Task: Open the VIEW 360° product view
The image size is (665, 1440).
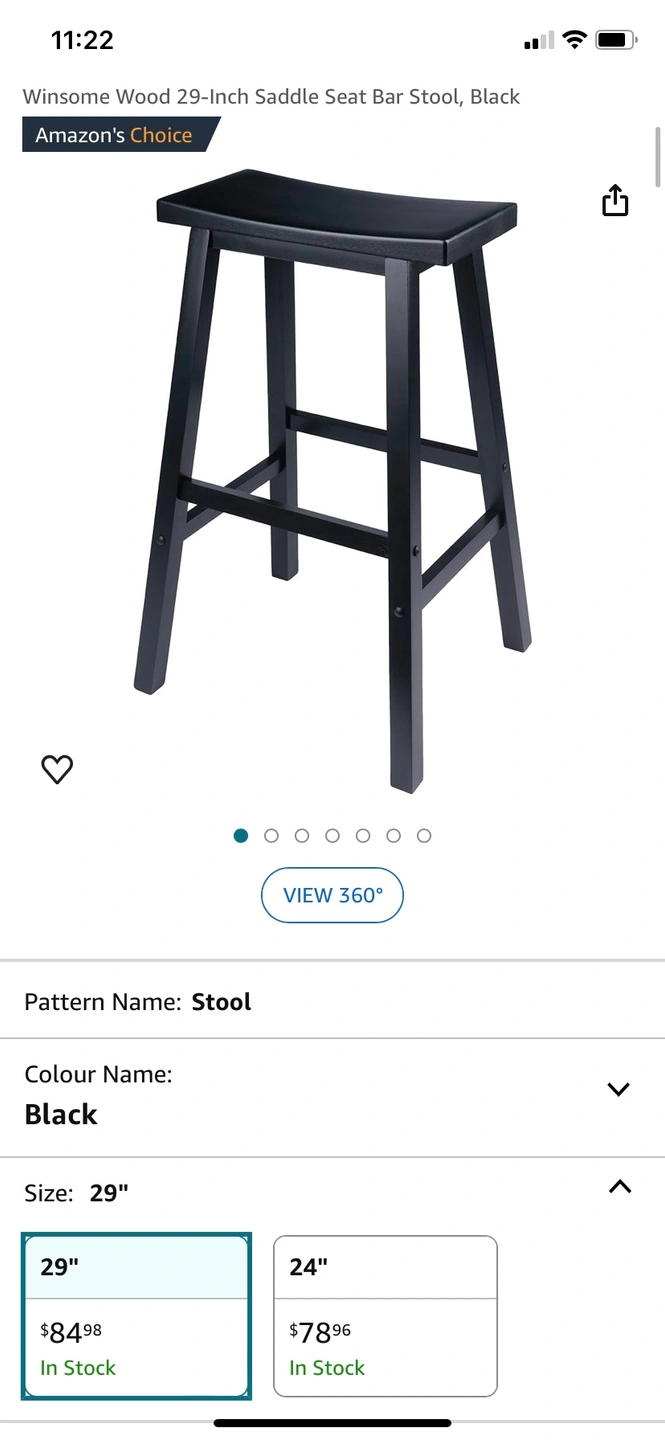Action: [x=332, y=895]
